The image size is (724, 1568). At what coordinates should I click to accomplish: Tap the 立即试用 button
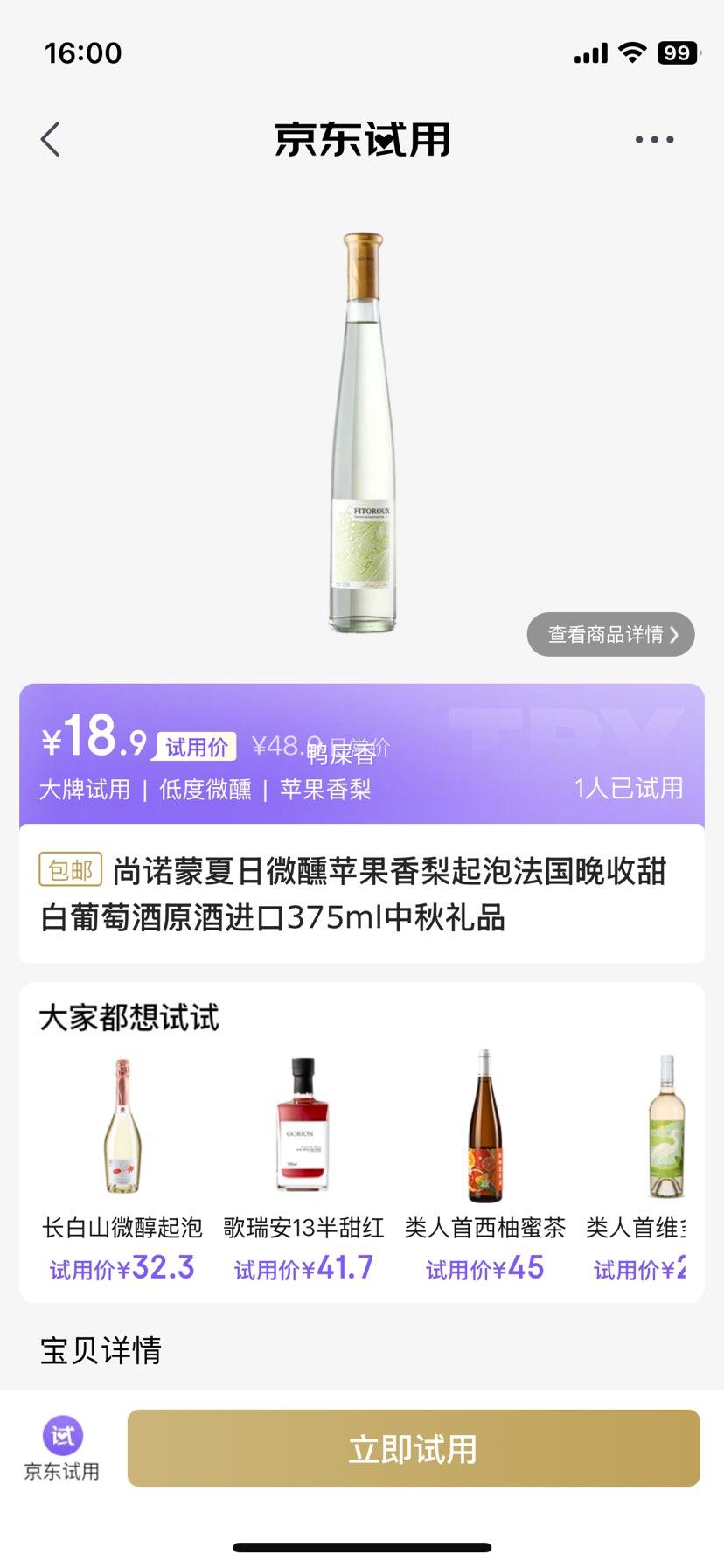[x=414, y=1449]
